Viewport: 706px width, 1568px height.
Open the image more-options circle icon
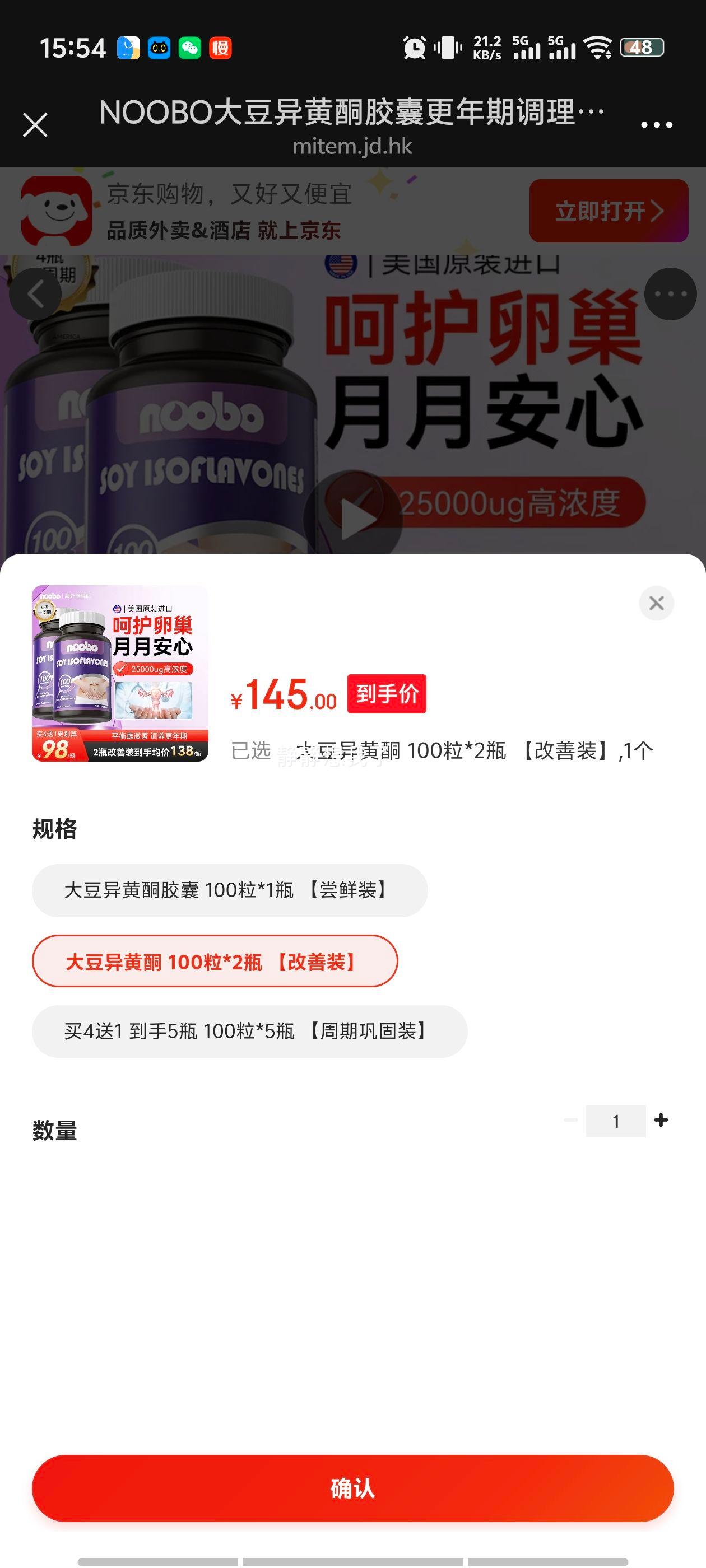coord(670,294)
